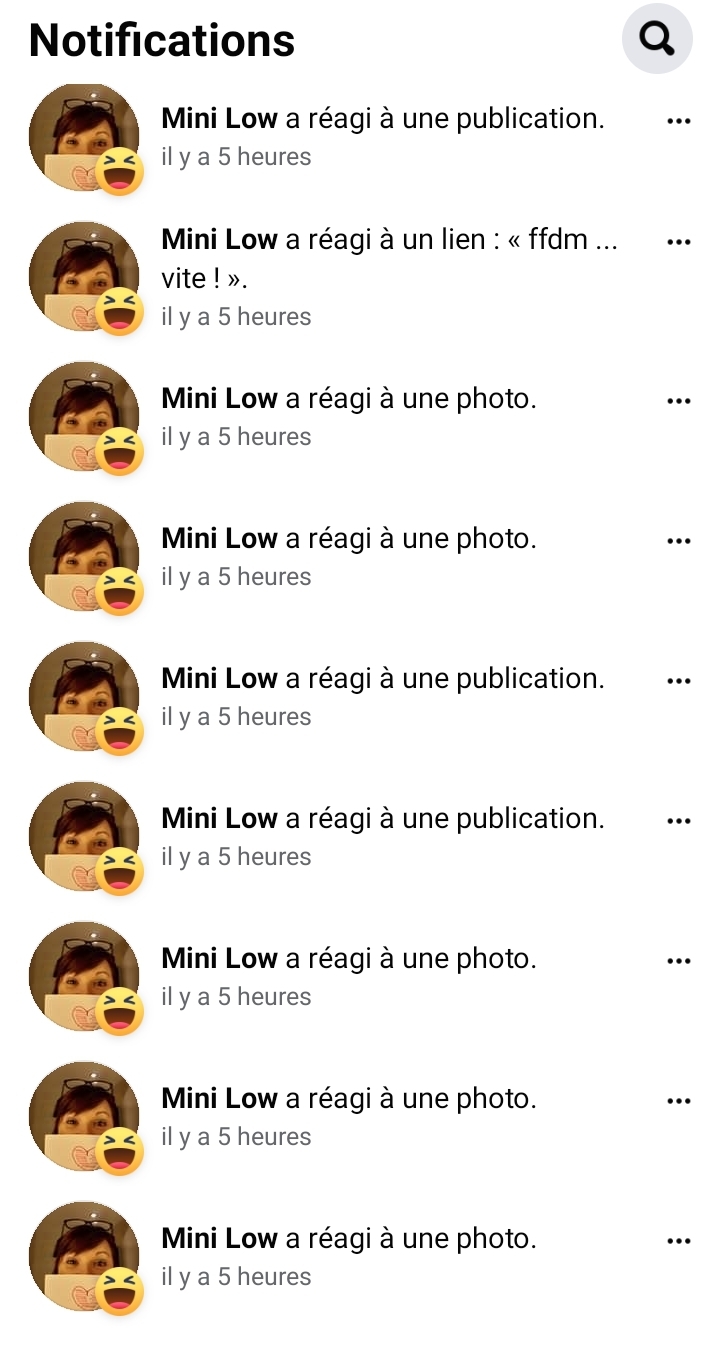Open the three-dot menu on the fourth notification
Image resolution: width=720 pixels, height=1356 pixels.
pyautogui.click(x=678, y=539)
